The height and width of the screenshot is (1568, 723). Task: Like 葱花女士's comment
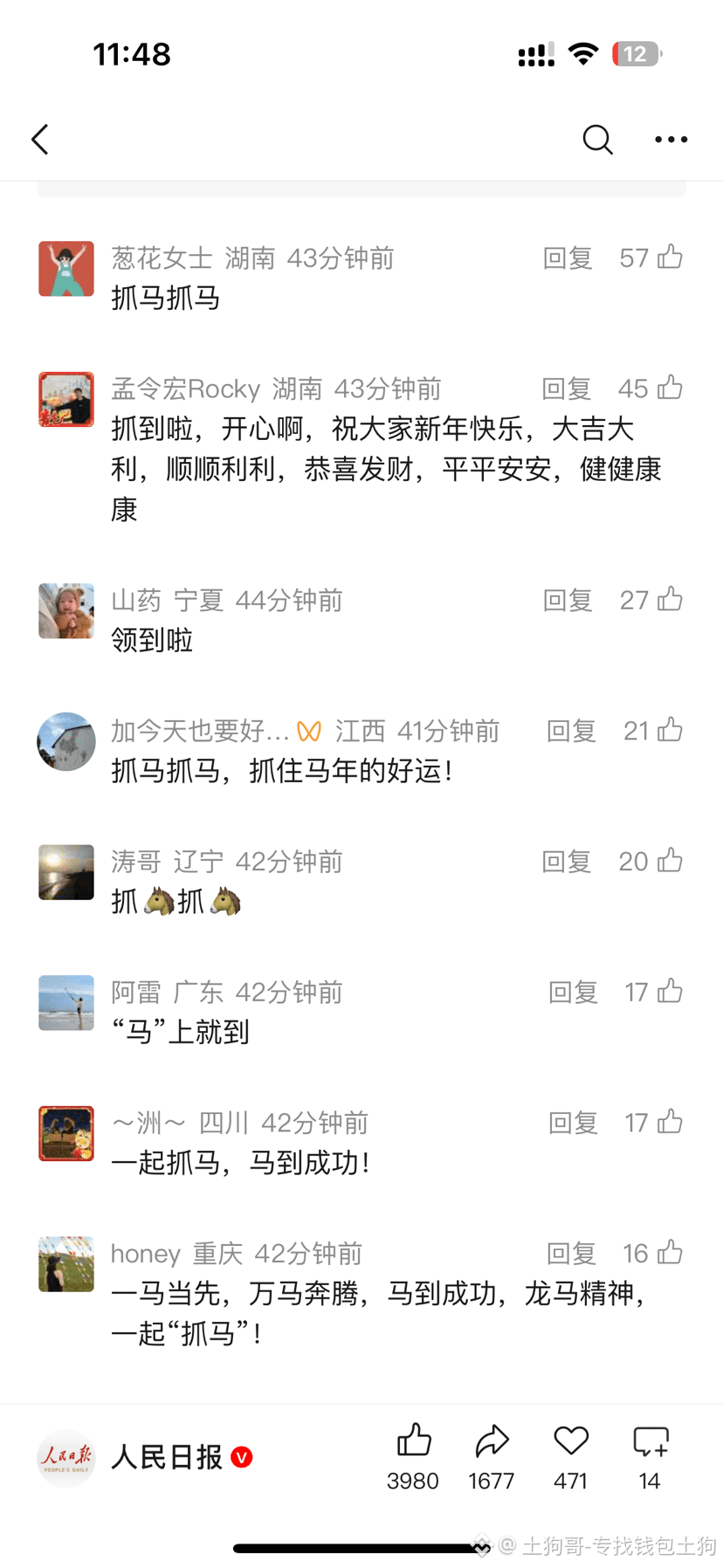(x=670, y=258)
